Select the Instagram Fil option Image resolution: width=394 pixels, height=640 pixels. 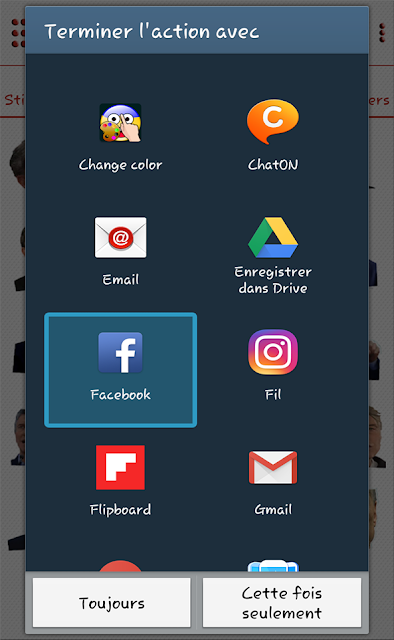tap(273, 367)
